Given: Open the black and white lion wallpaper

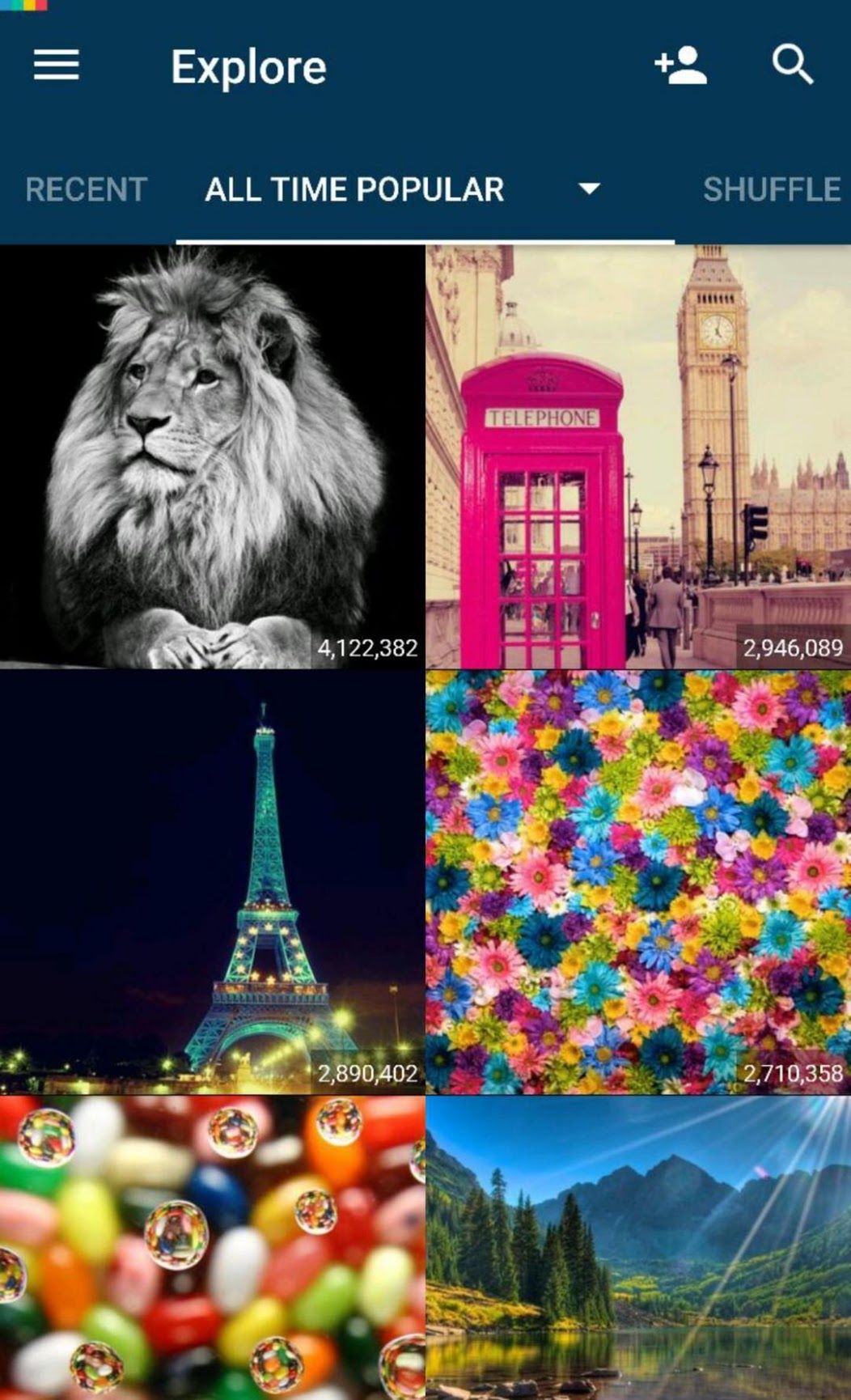Looking at the screenshot, I should pyautogui.click(x=212, y=456).
